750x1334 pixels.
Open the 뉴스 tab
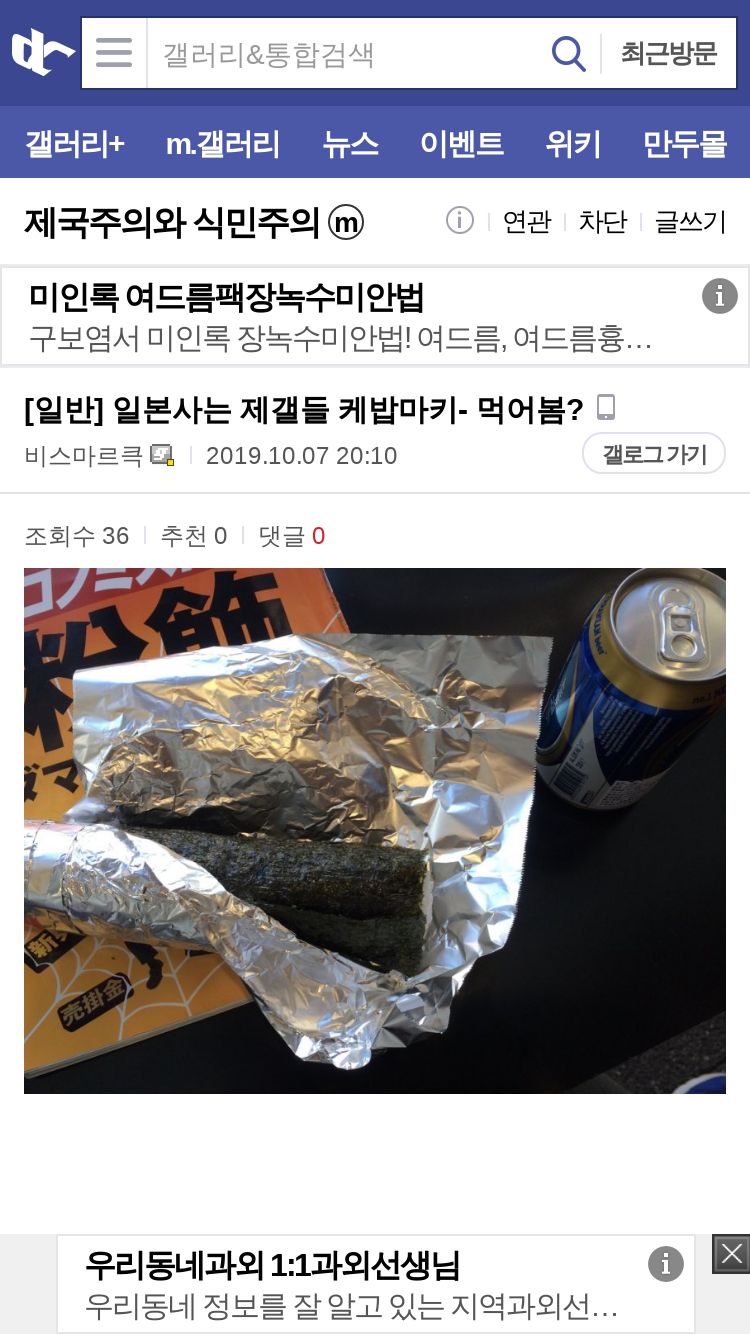coord(350,144)
